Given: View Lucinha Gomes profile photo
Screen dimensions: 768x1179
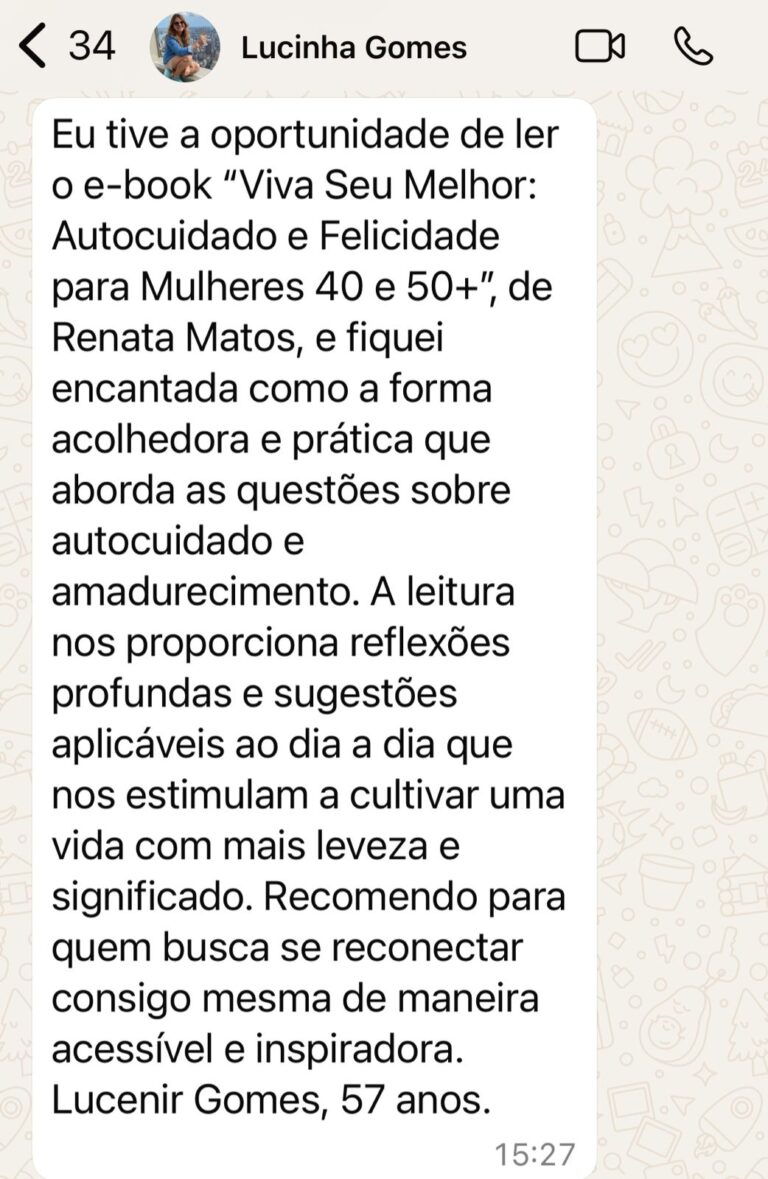Looking at the screenshot, I should pyautogui.click(x=185, y=47).
